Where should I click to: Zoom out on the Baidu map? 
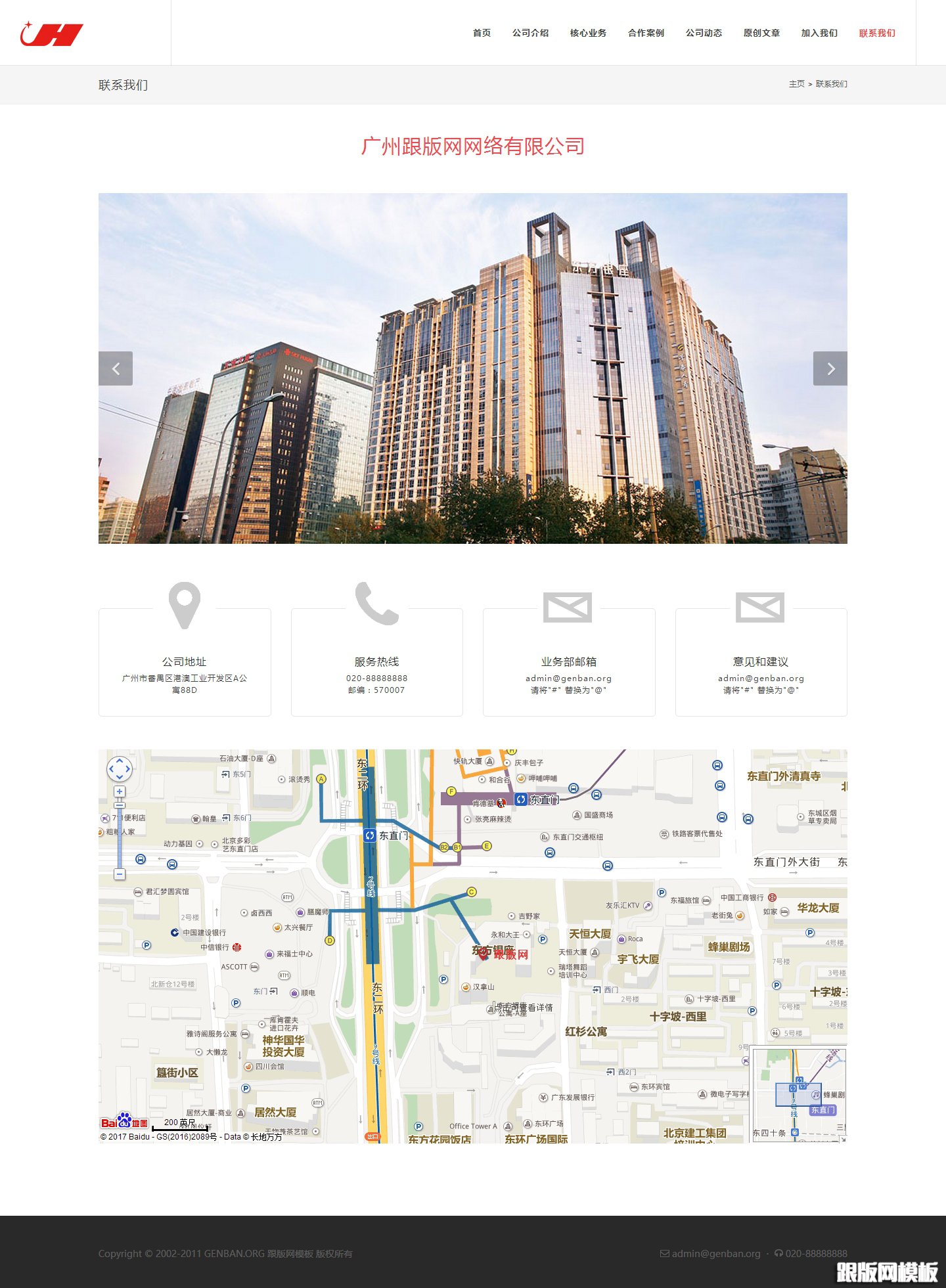coord(120,874)
